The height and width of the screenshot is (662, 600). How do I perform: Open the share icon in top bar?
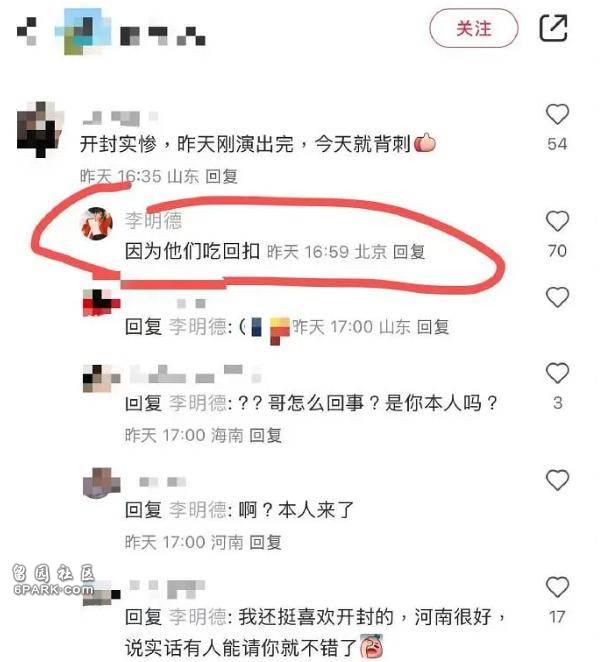pos(553,28)
